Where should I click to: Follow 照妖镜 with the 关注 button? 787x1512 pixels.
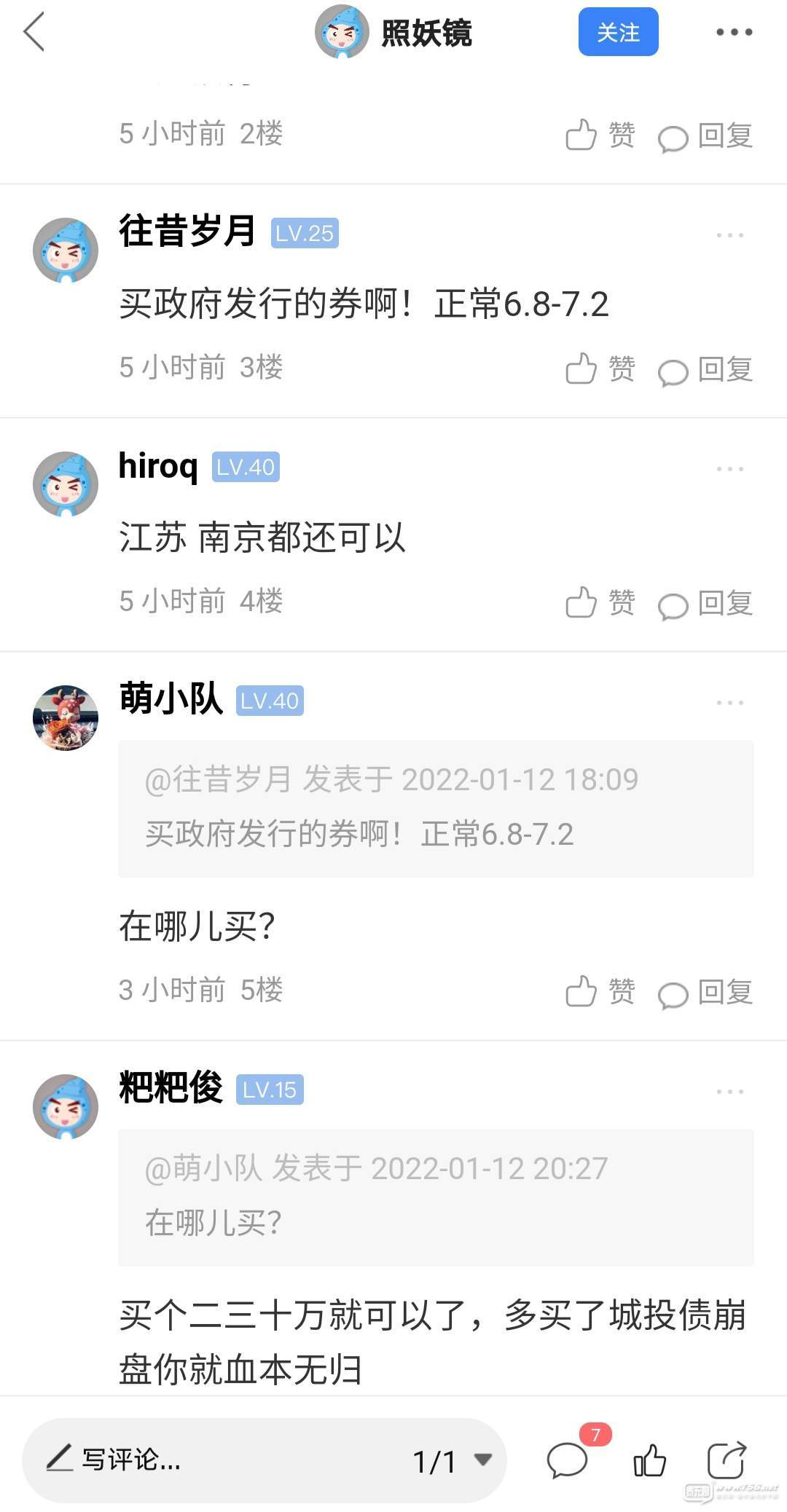coord(618,32)
